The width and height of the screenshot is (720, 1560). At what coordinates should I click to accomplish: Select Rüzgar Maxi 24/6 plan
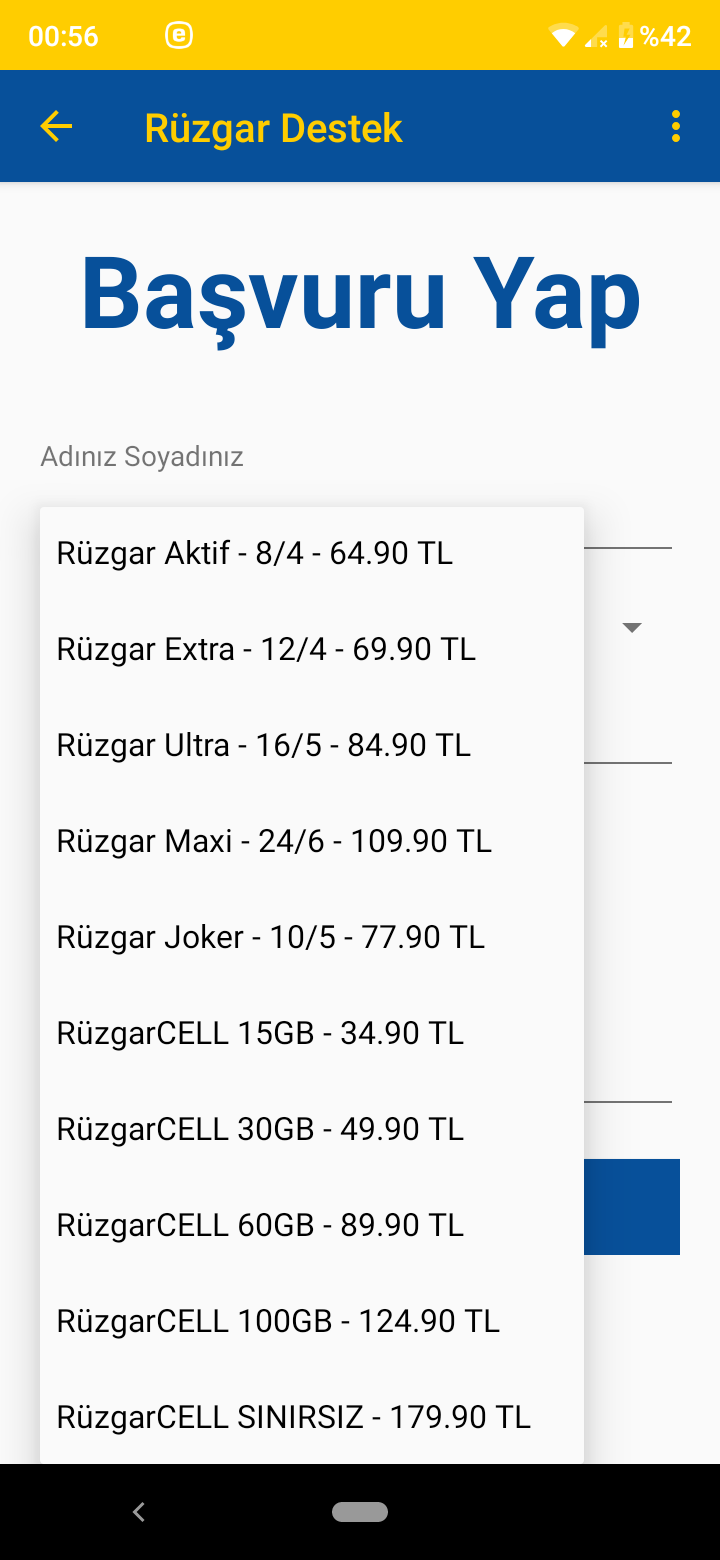(312, 841)
